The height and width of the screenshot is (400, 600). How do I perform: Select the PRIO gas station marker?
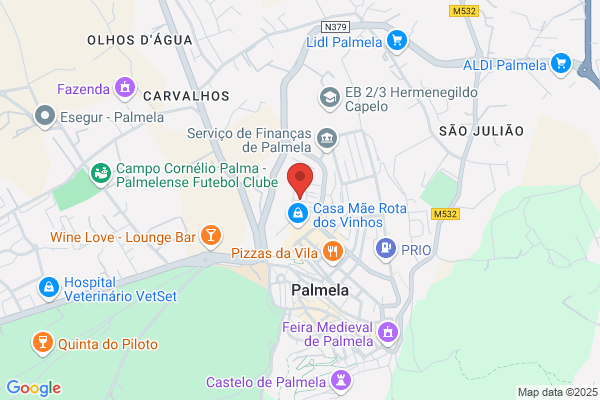pyautogui.click(x=386, y=249)
